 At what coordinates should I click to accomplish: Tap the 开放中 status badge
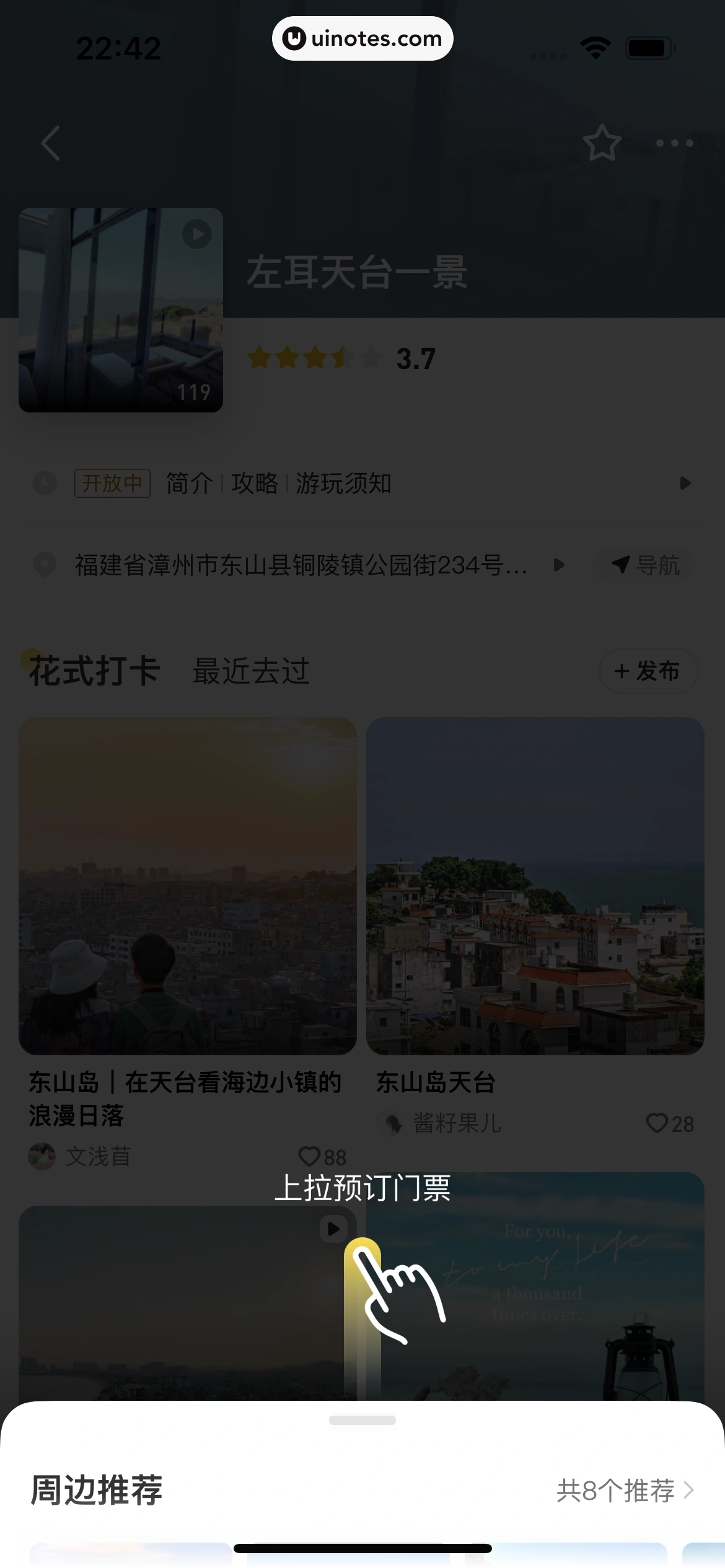(112, 484)
